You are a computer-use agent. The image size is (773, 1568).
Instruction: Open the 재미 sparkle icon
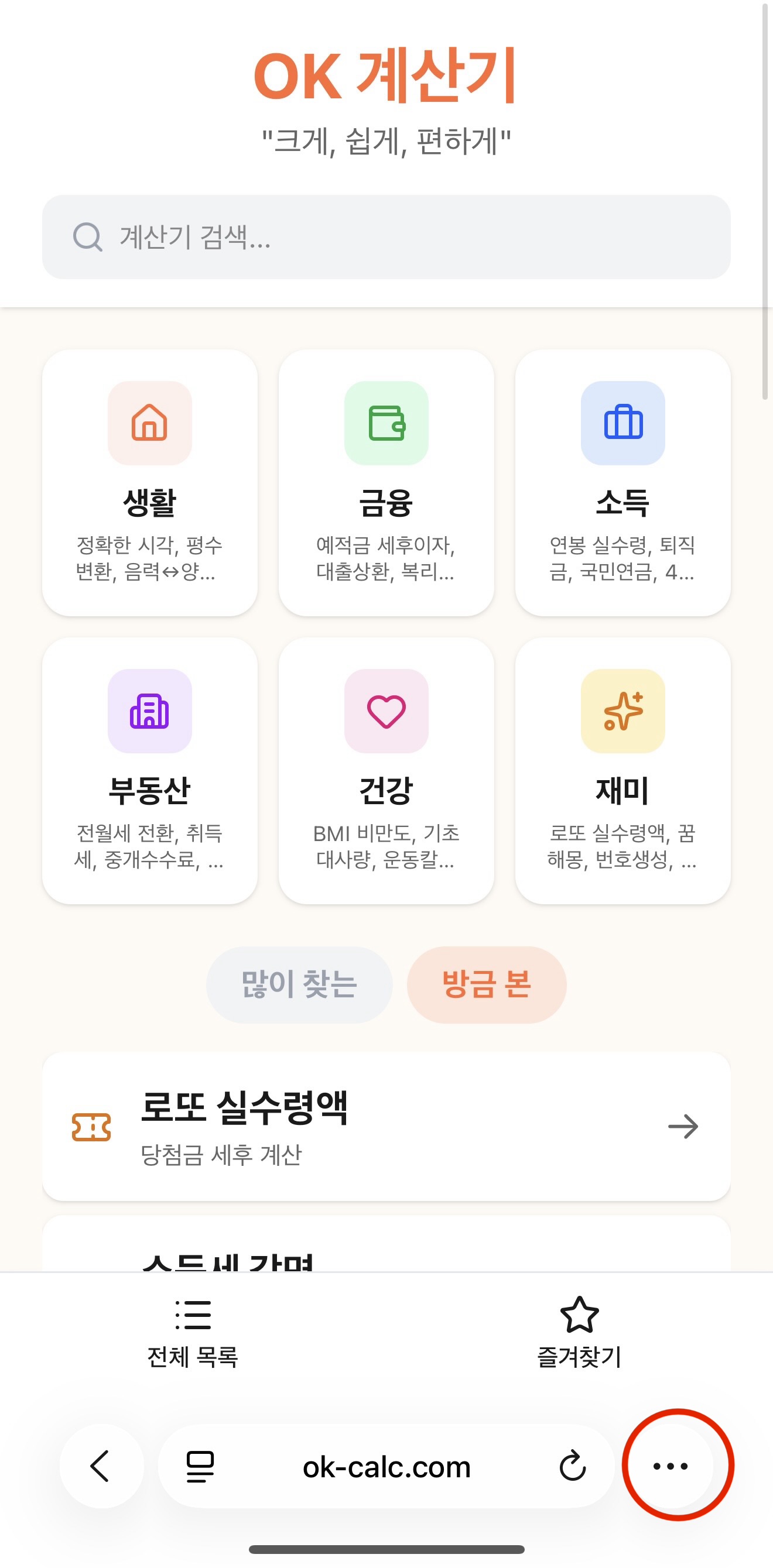(x=622, y=712)
